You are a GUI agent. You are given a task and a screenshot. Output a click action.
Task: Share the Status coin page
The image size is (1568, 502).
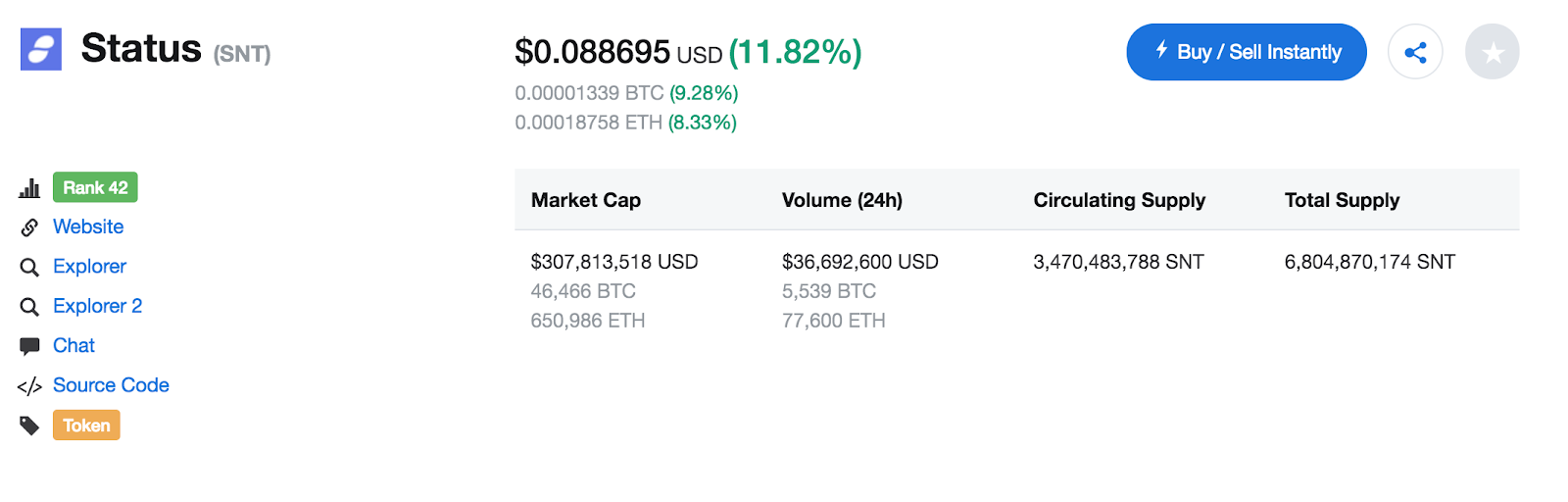click(1414, 52)
